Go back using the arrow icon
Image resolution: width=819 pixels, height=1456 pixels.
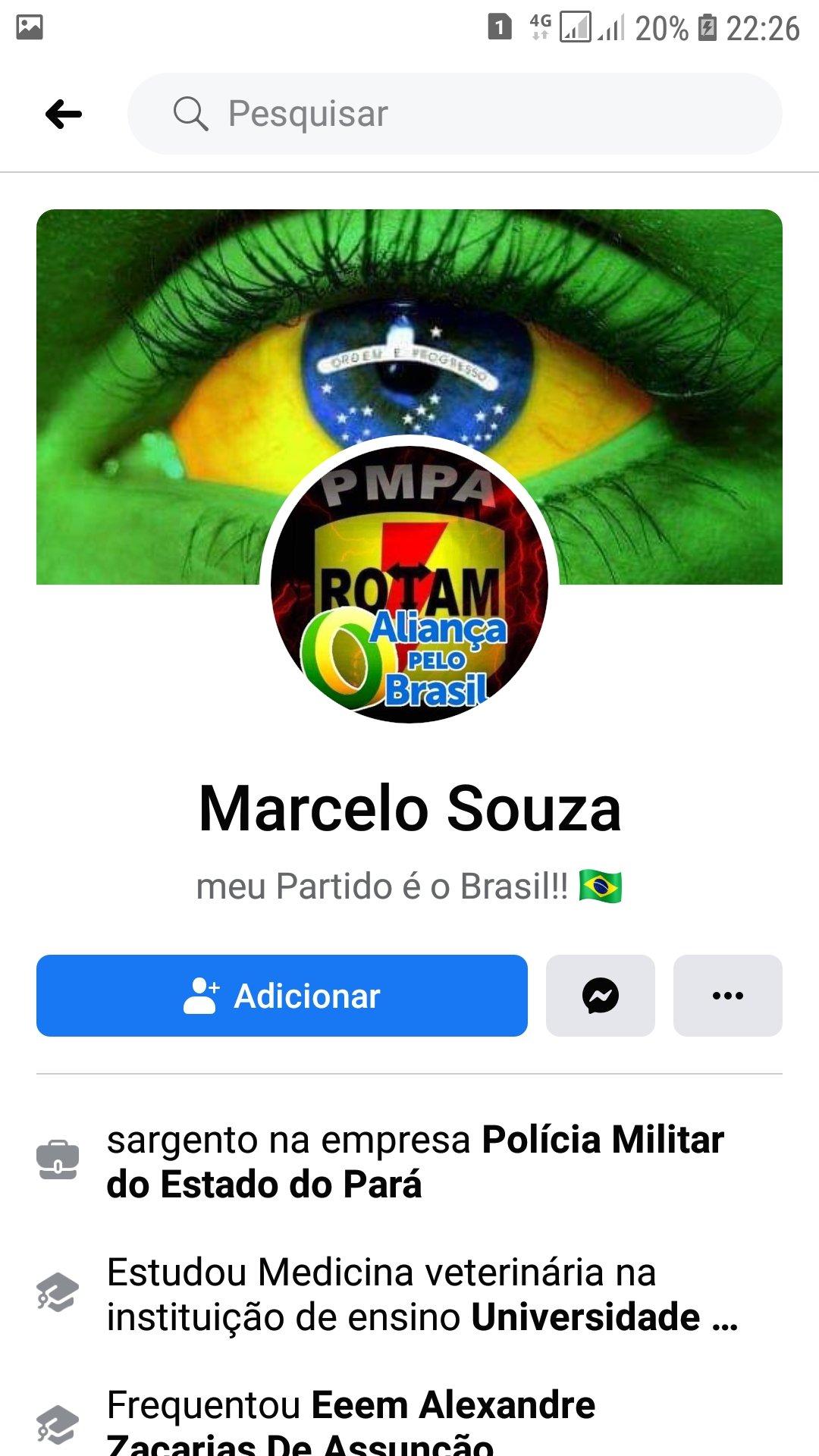click(x=64, y=115)
